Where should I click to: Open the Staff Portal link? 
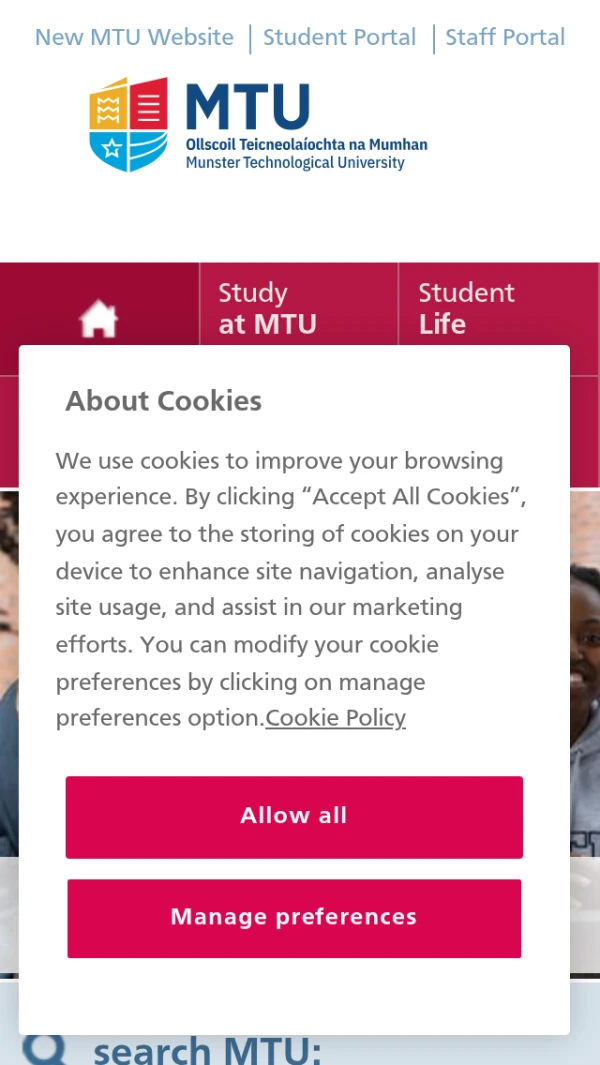505,38
